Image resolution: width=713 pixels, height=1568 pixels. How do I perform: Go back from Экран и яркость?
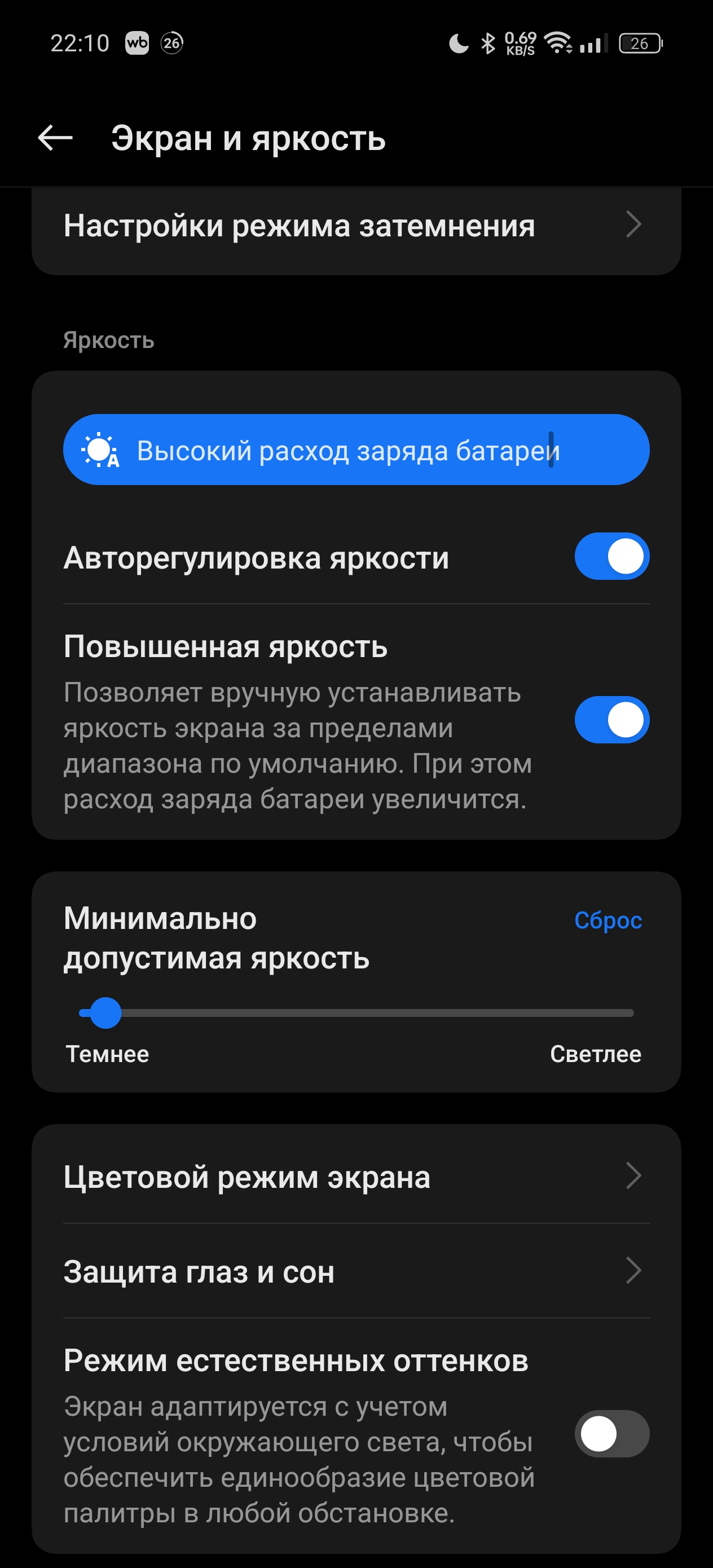pos(55,138)
